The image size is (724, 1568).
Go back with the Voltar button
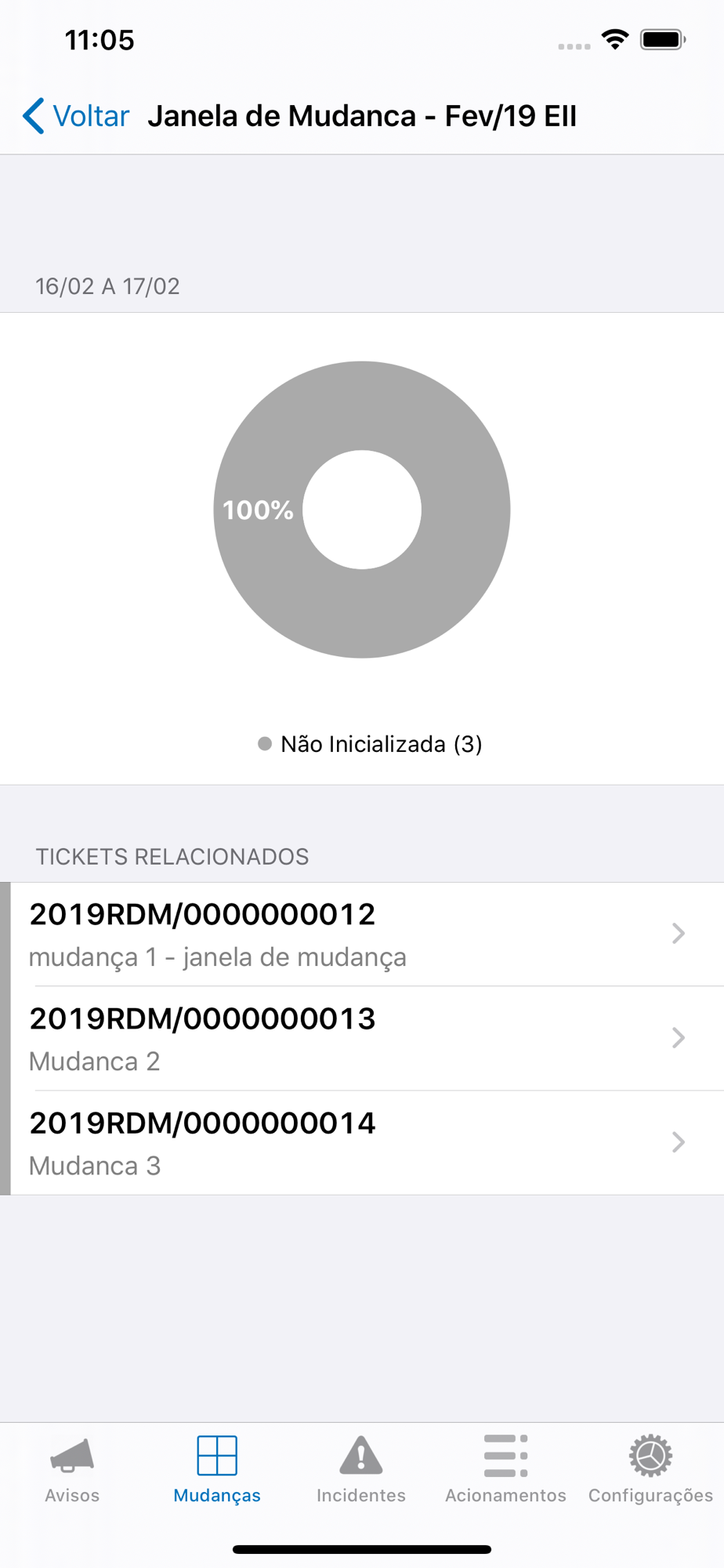click(x=76, y=116)
